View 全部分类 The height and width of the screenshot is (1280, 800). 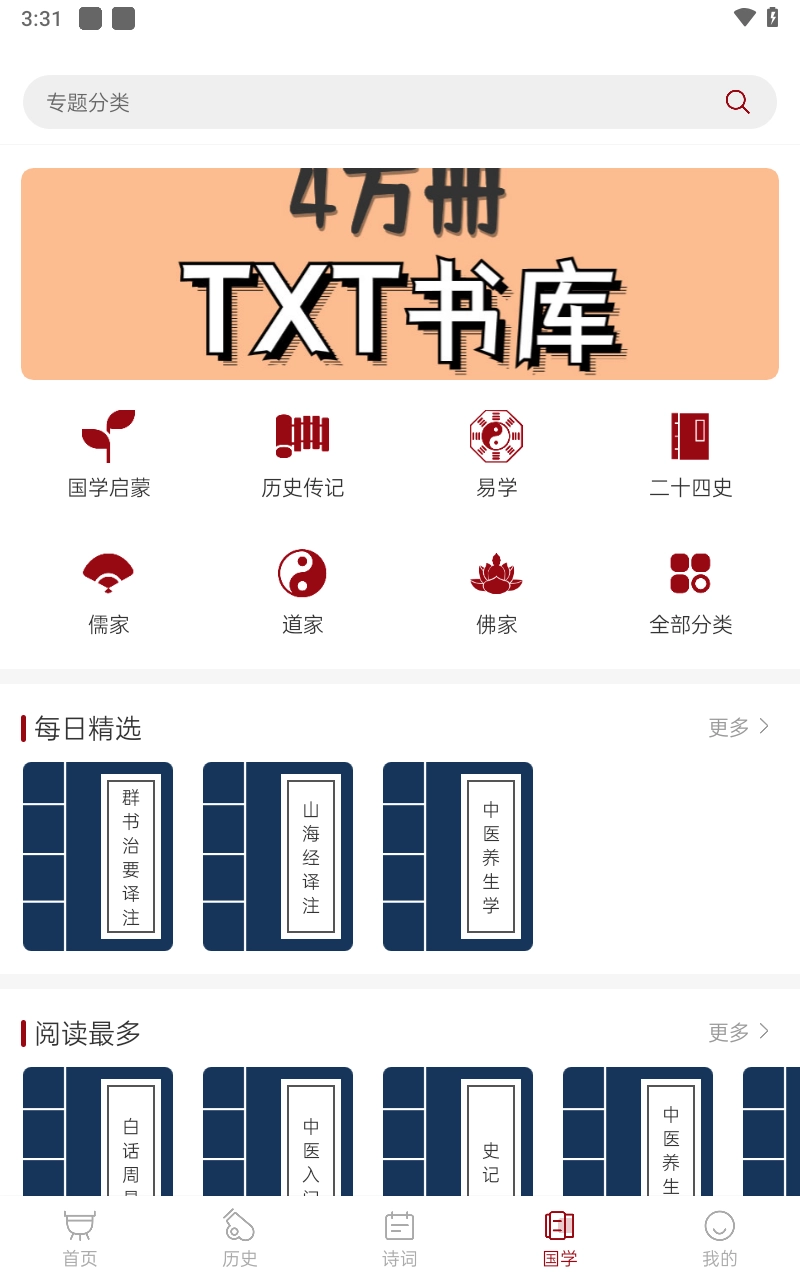tap(691, 592)
